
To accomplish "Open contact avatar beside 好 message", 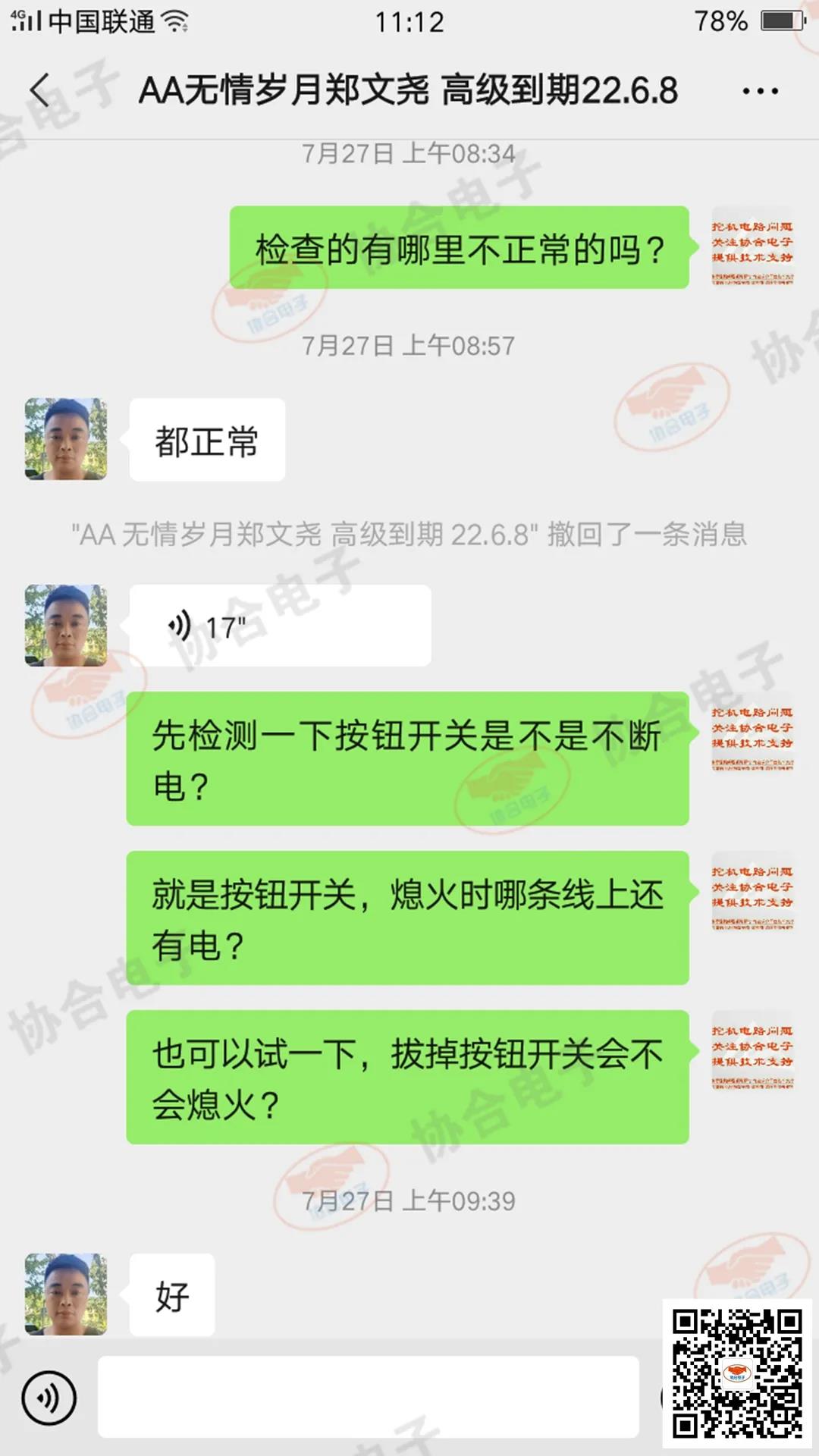I will pos(66,1294).
